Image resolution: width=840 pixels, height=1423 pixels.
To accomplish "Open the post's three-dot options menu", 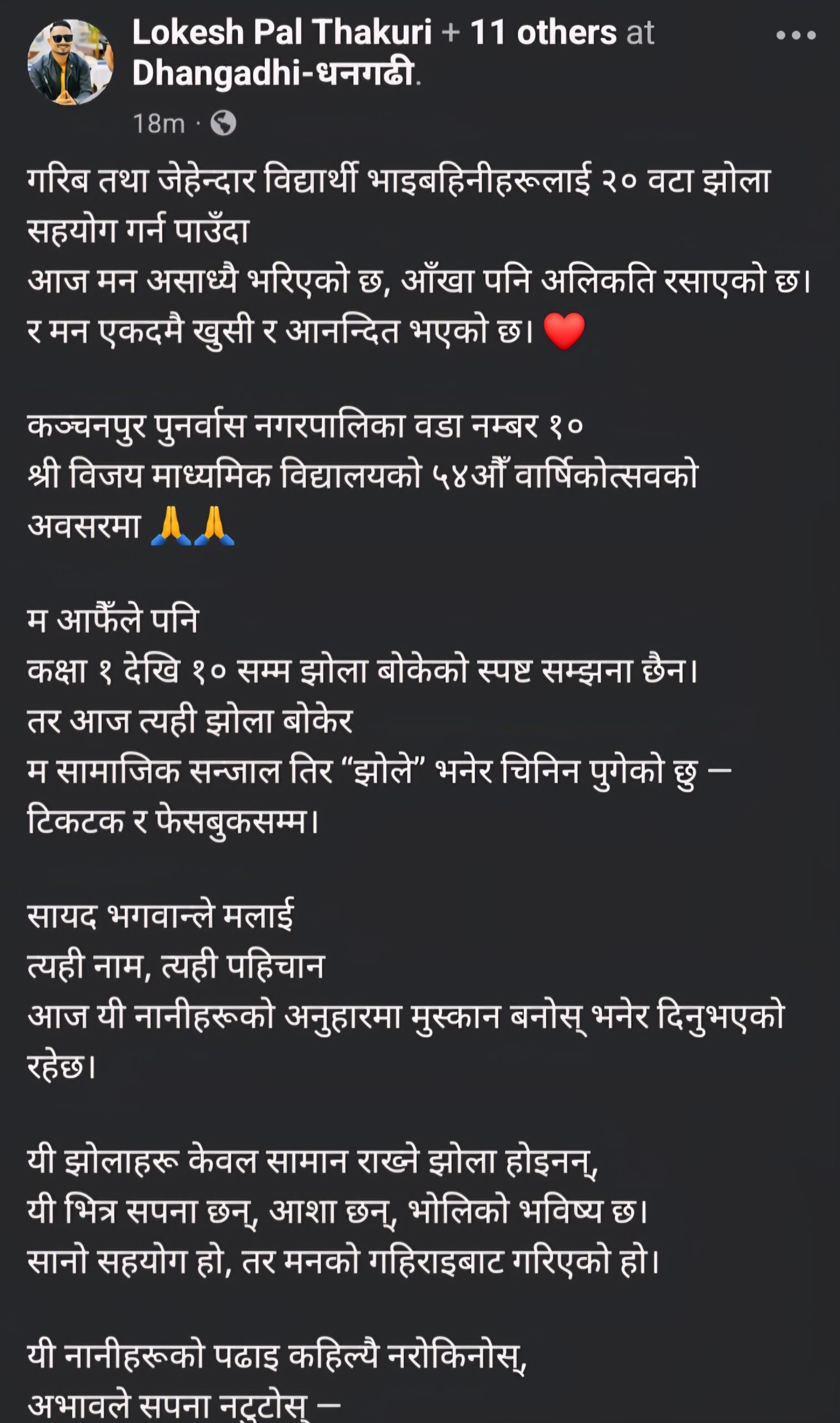I will tap(796, 35).
